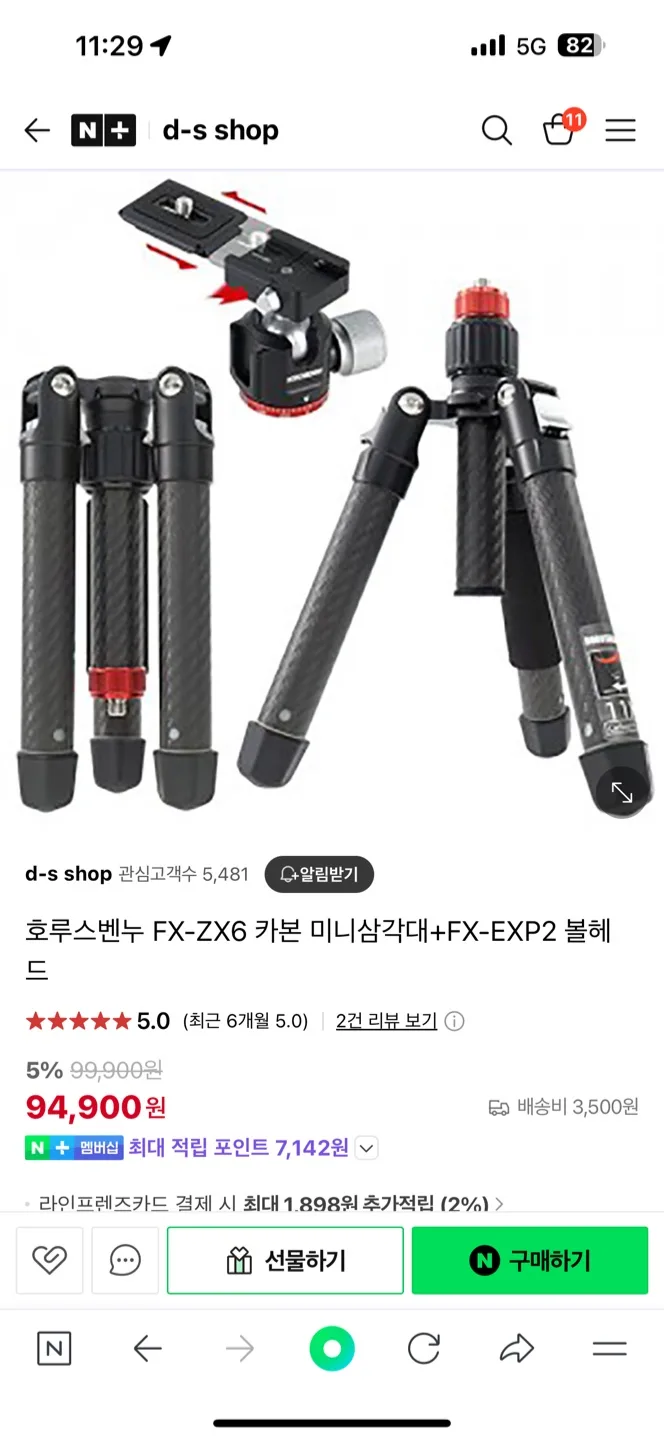This screenshot has height=1440, width=664.
Task: Tap the 선물하기 gift button
Action: pyautogui.click(x=285, y=1260)
